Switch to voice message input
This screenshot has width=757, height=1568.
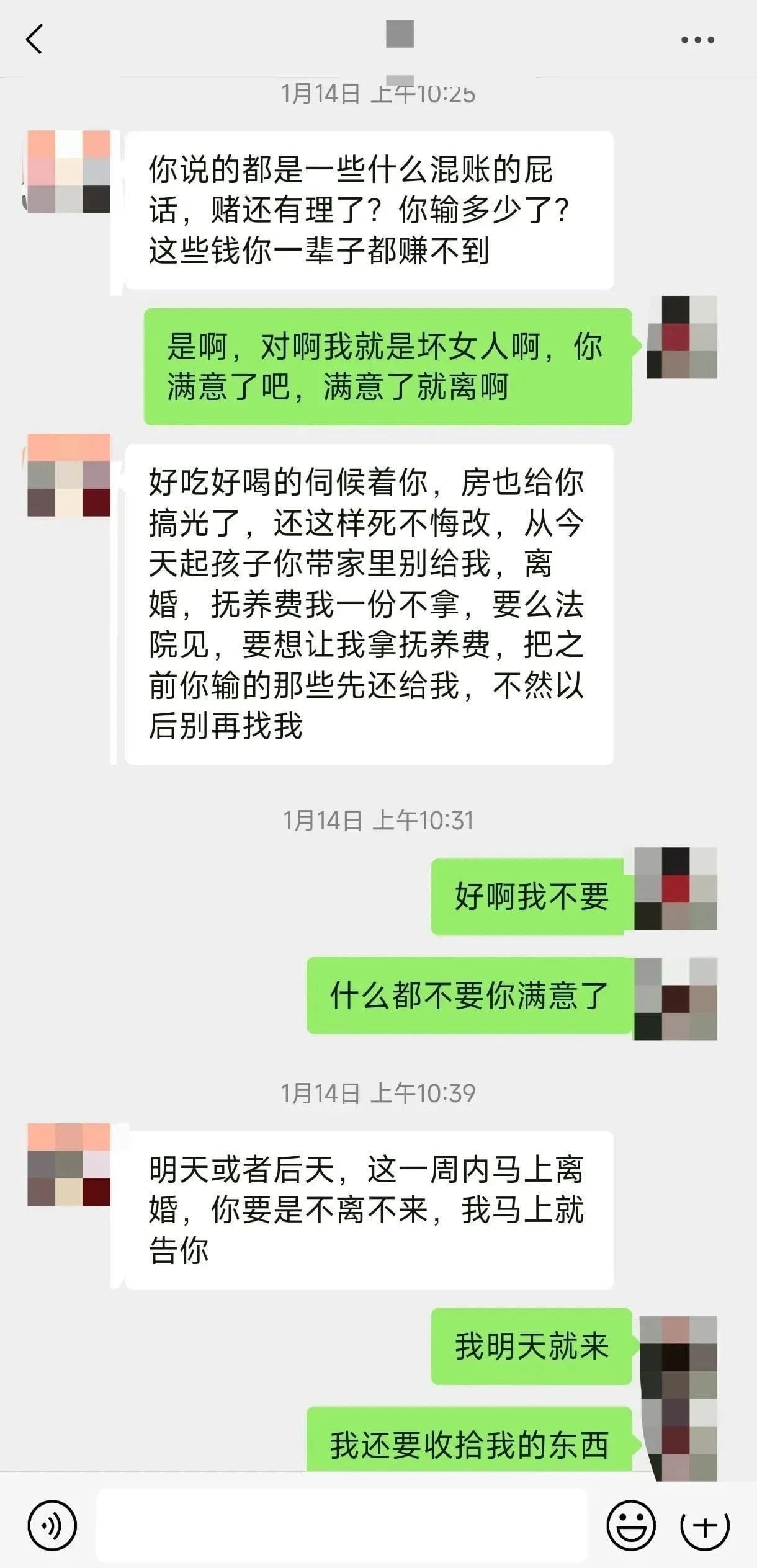(x=52, y=1525)
